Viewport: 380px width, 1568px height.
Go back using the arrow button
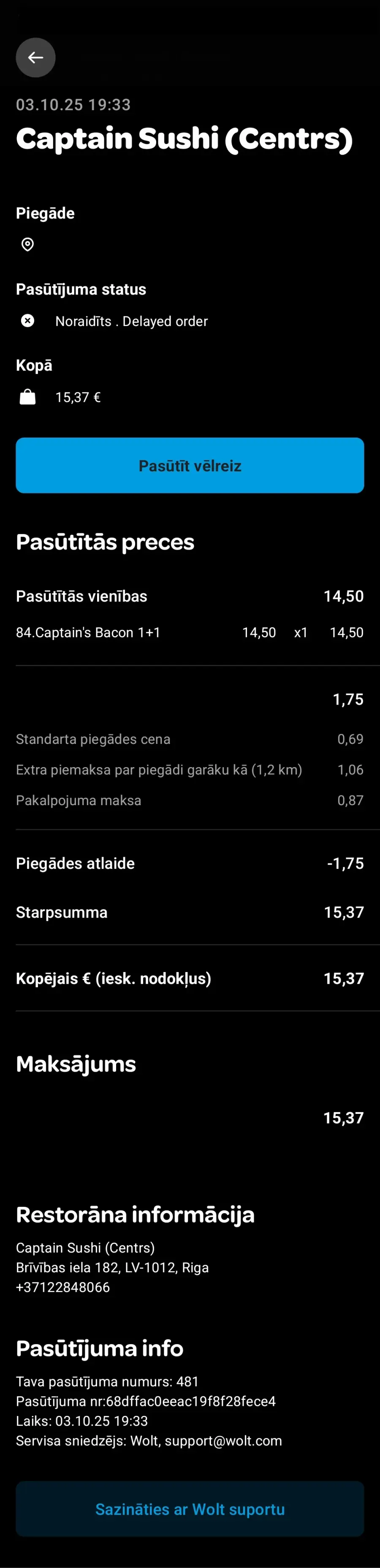(x=35, y=58)
